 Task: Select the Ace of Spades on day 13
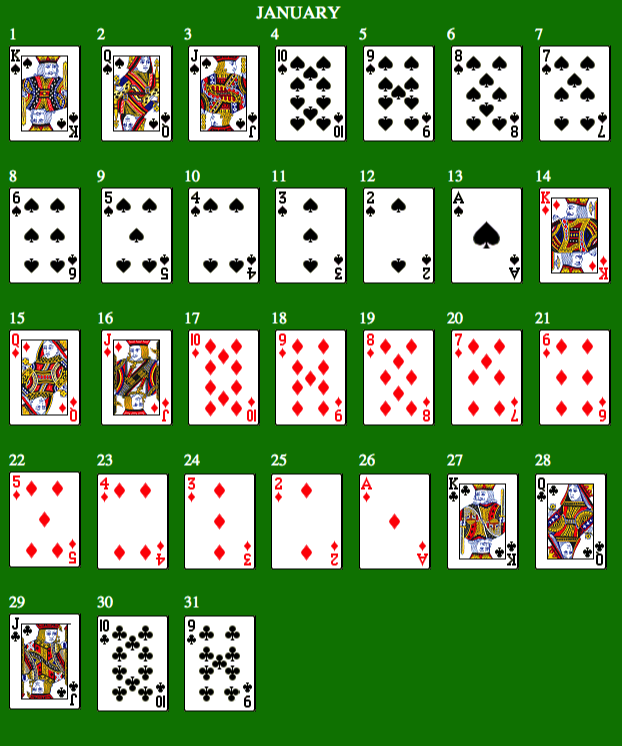point(486,236)
